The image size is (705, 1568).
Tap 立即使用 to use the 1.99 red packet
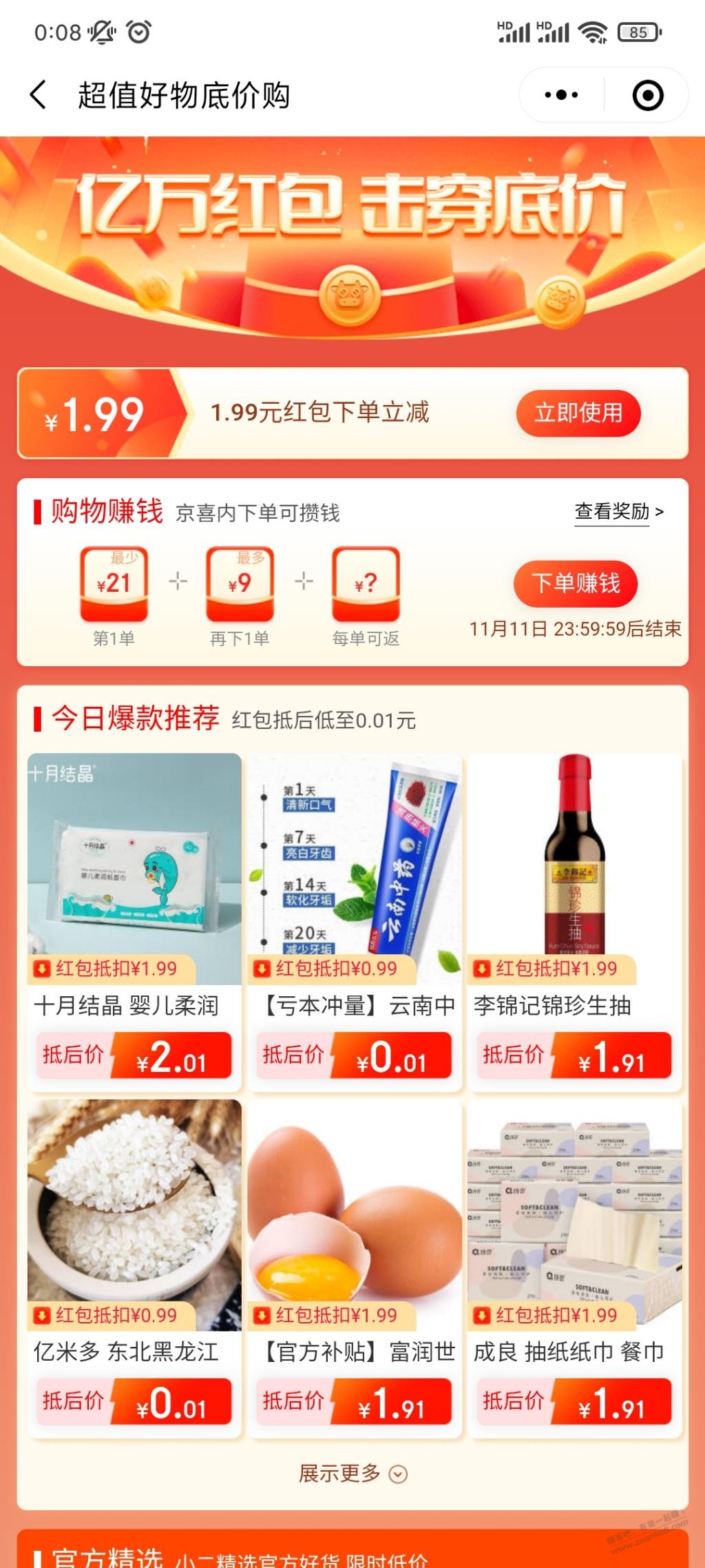coord(578,413)
